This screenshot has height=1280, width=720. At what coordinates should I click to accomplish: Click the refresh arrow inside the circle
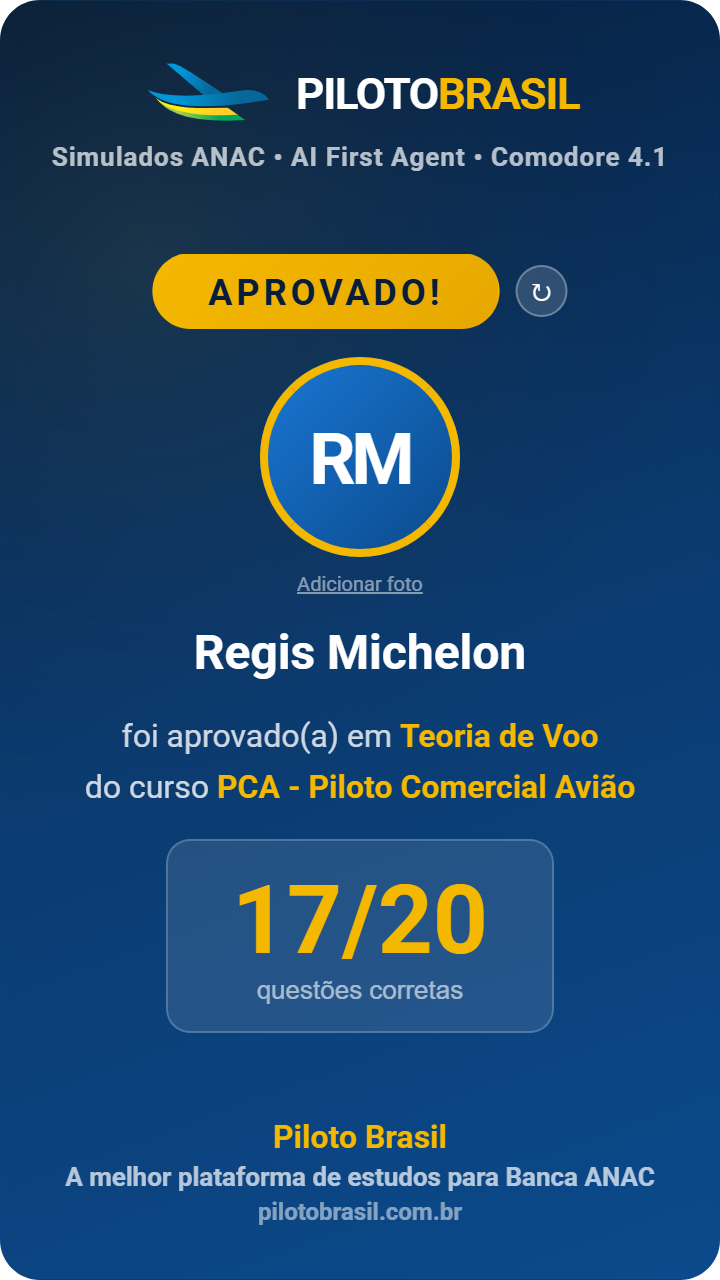[x=543, y=291]
